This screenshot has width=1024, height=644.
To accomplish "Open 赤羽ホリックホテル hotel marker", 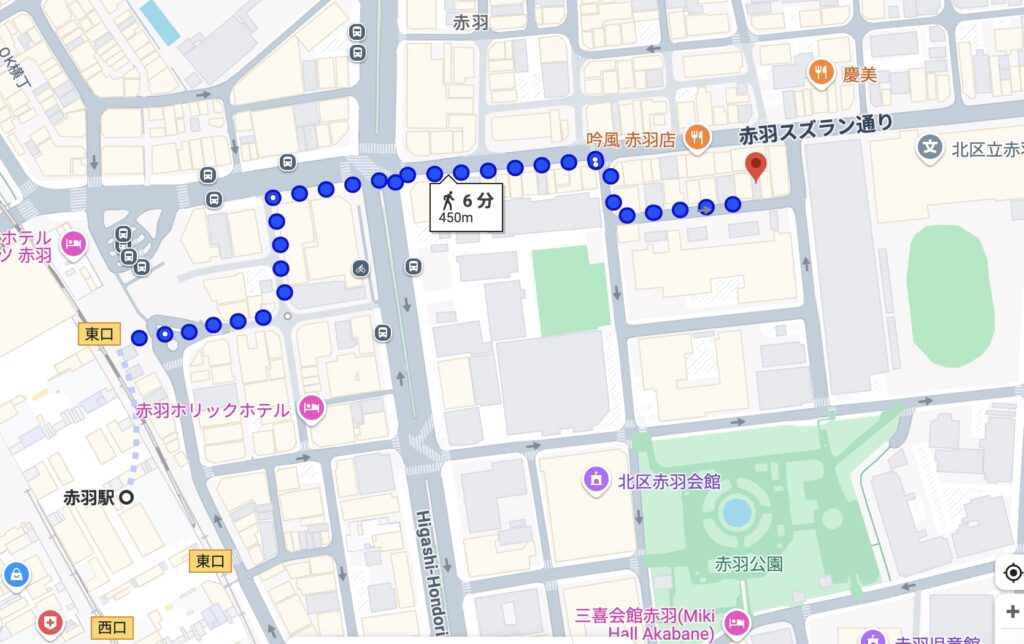I will [311, 409].
